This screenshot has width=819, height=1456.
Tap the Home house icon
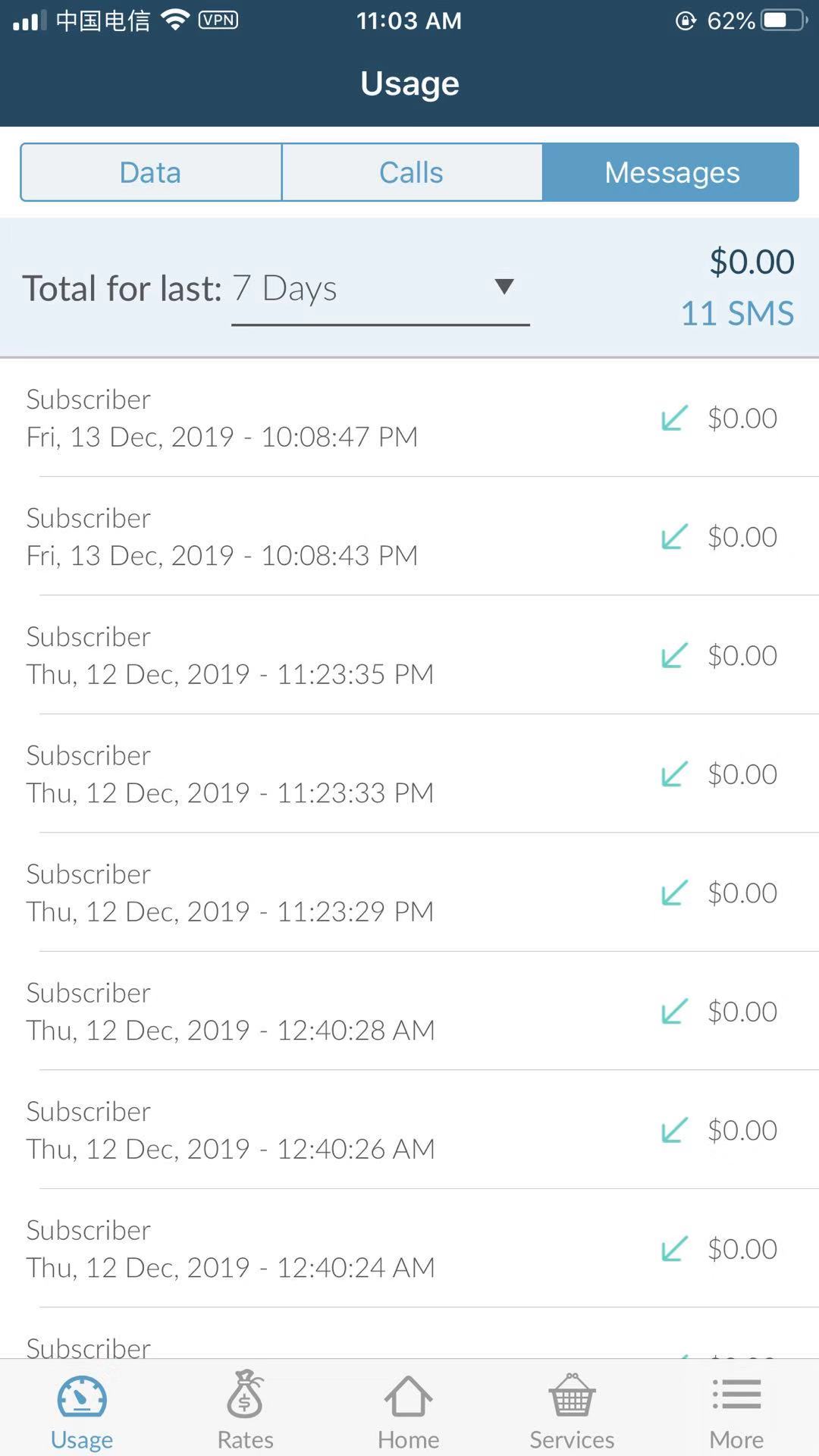pyautogui.click(x=409, y=1407)
